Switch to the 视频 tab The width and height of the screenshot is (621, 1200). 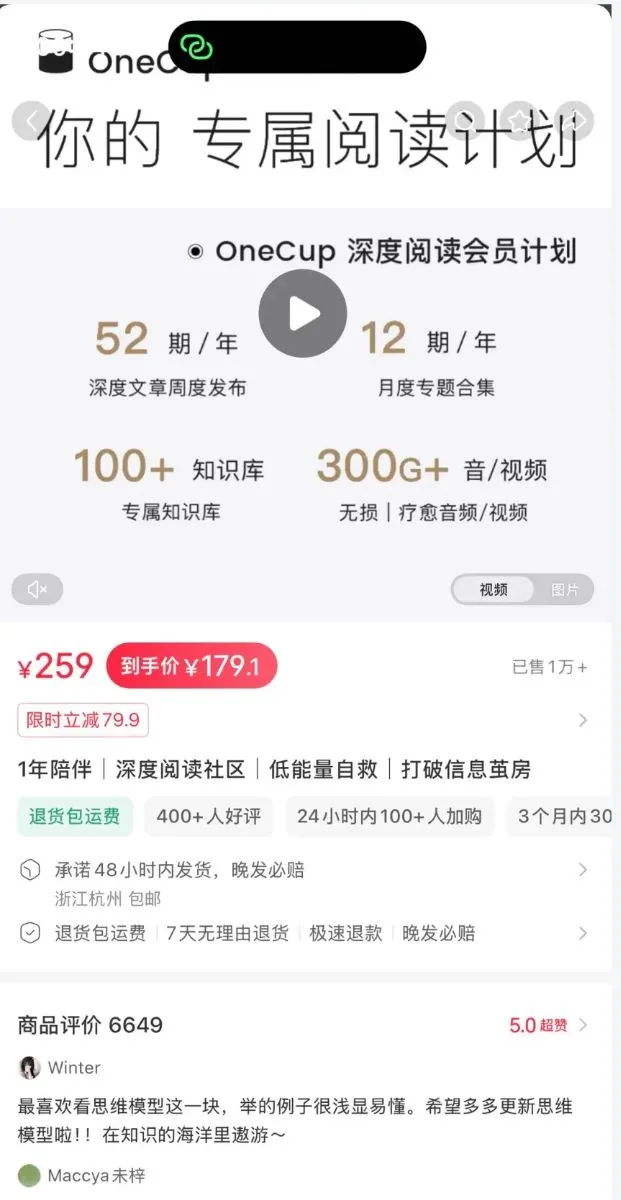coord(493,590)
